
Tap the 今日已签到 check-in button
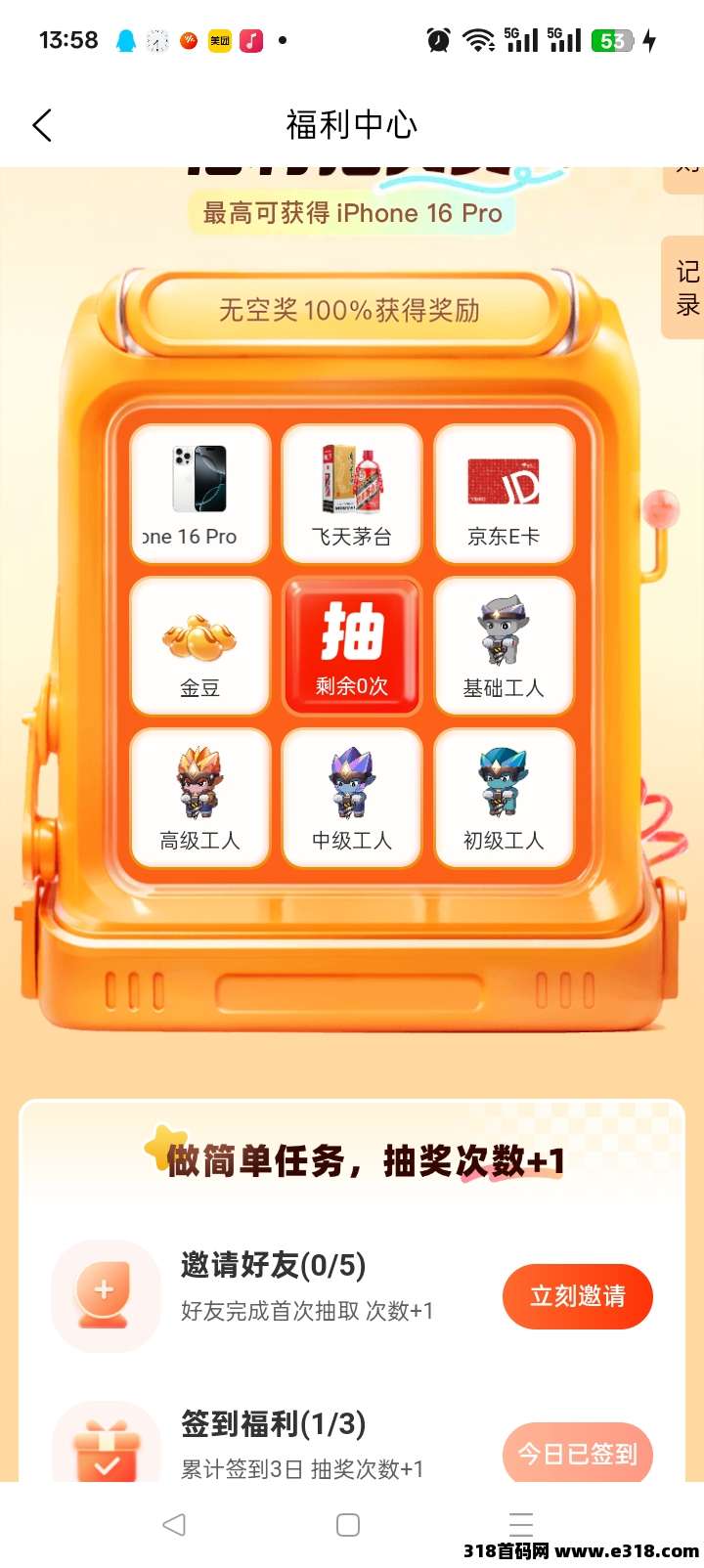click(577, 1454)
